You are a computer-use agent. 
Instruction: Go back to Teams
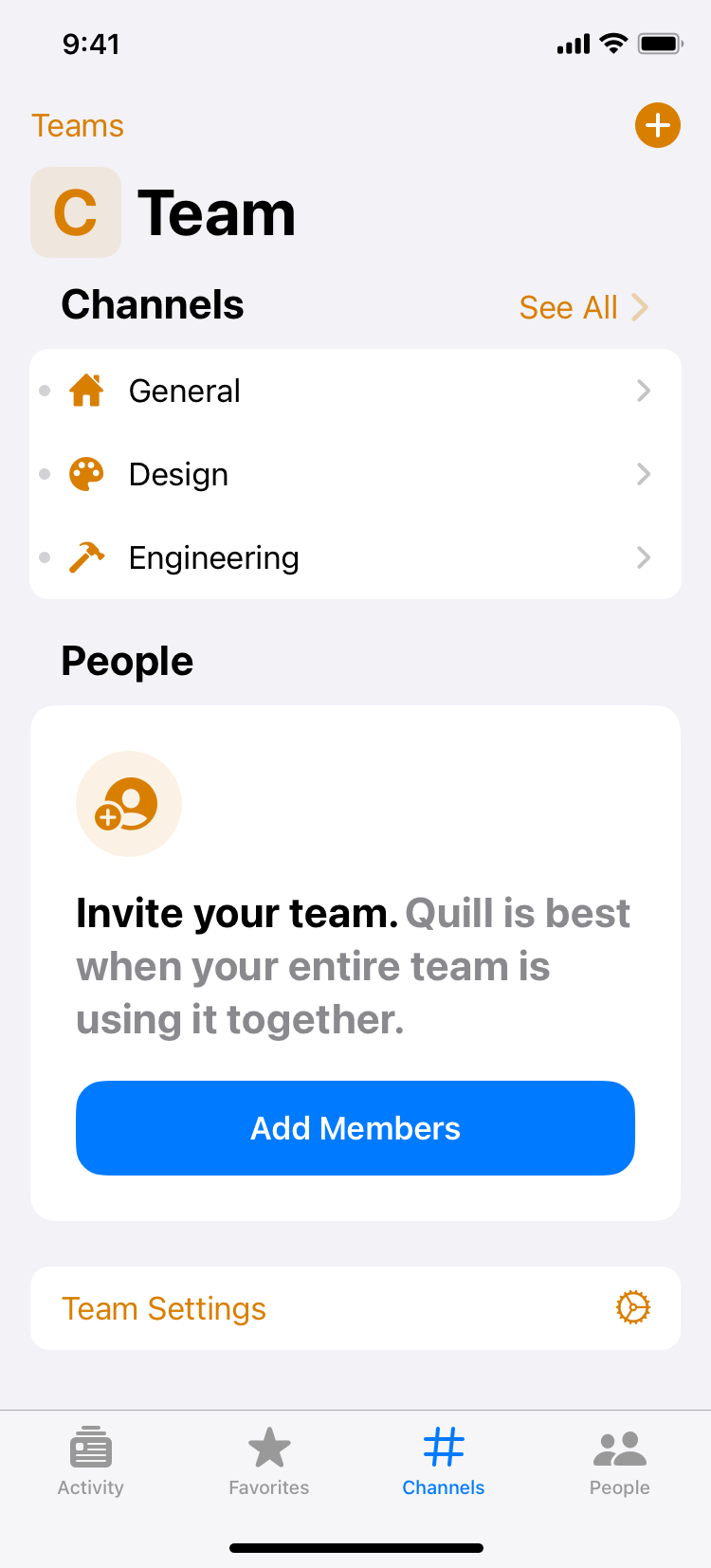[78, 126]
